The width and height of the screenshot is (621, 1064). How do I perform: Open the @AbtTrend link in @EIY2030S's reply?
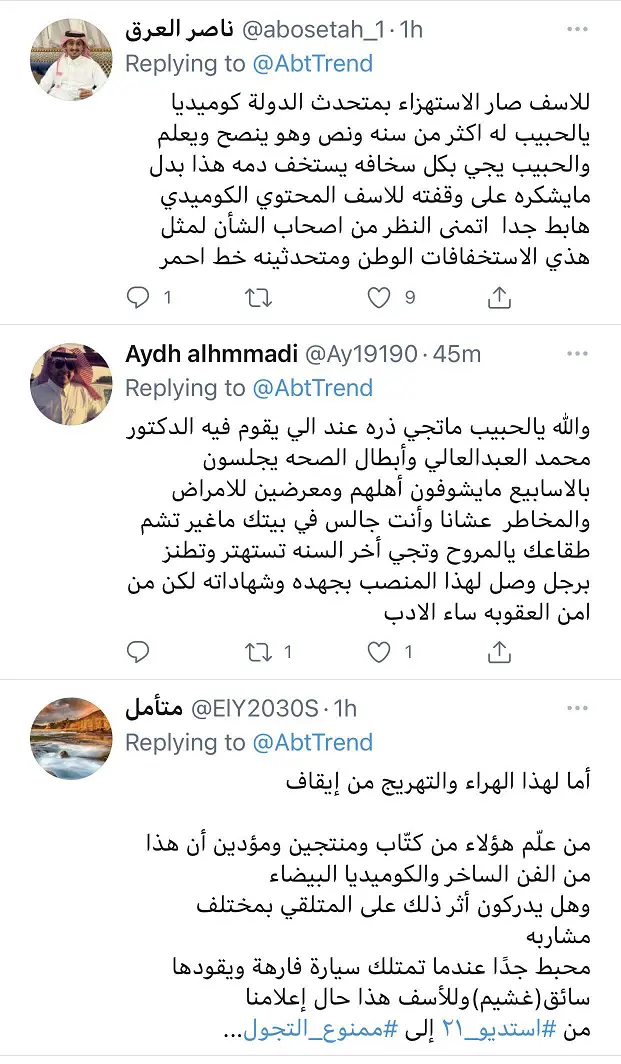pos(312,742)
